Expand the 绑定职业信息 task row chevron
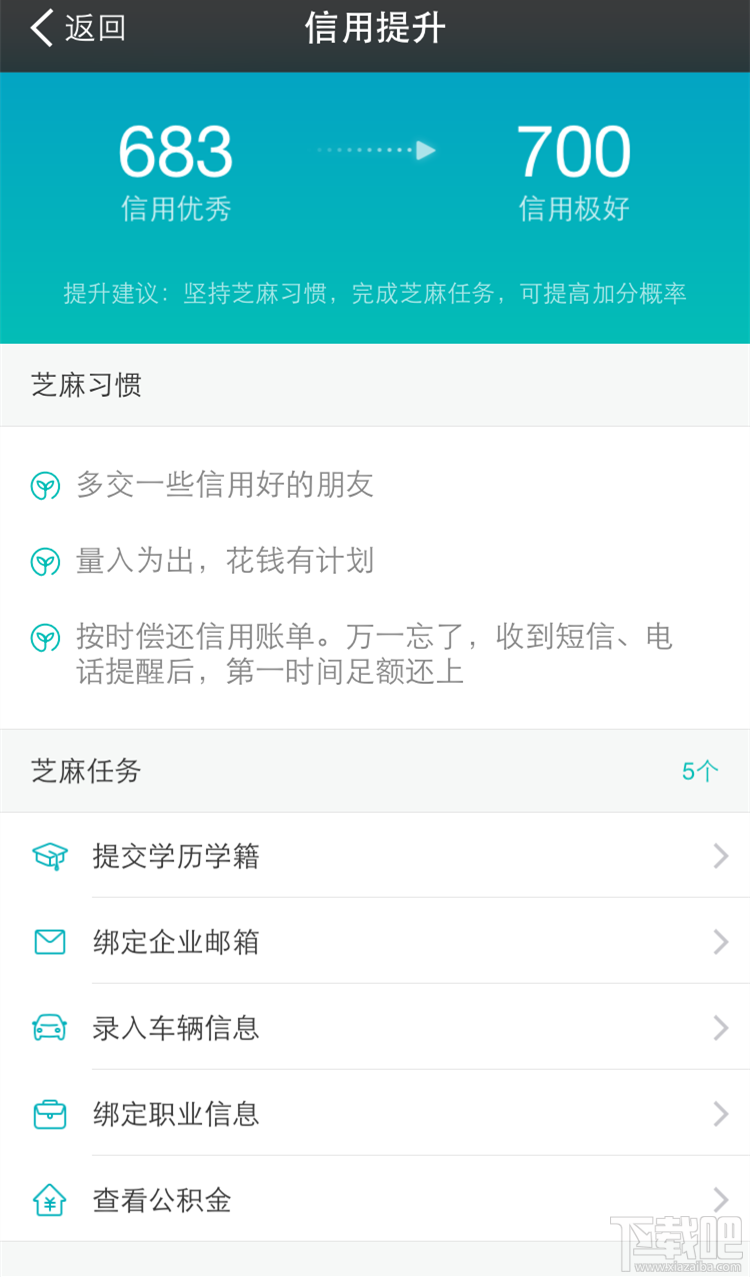This screenshot has height=1277, width=750. pyautogui.click(x=722, y=1114)
